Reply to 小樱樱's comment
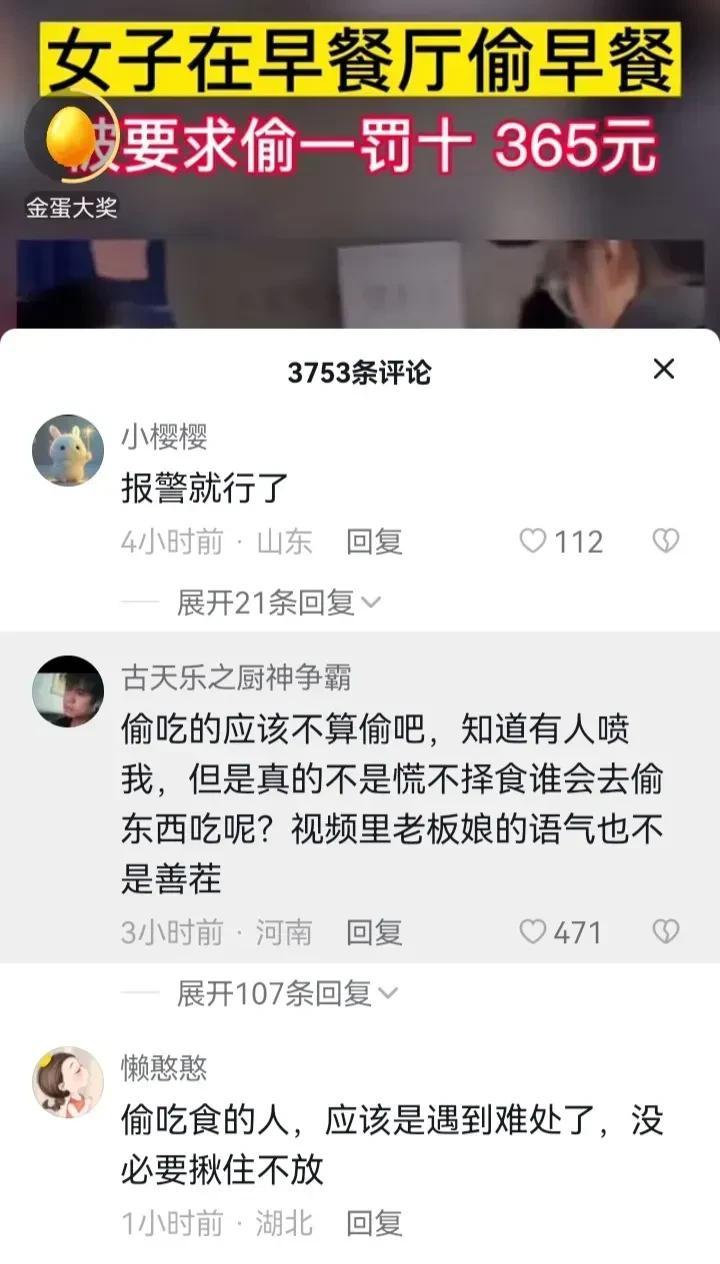Image resolution: width=720 pixels, height=1264 pixels. [374, 542]
